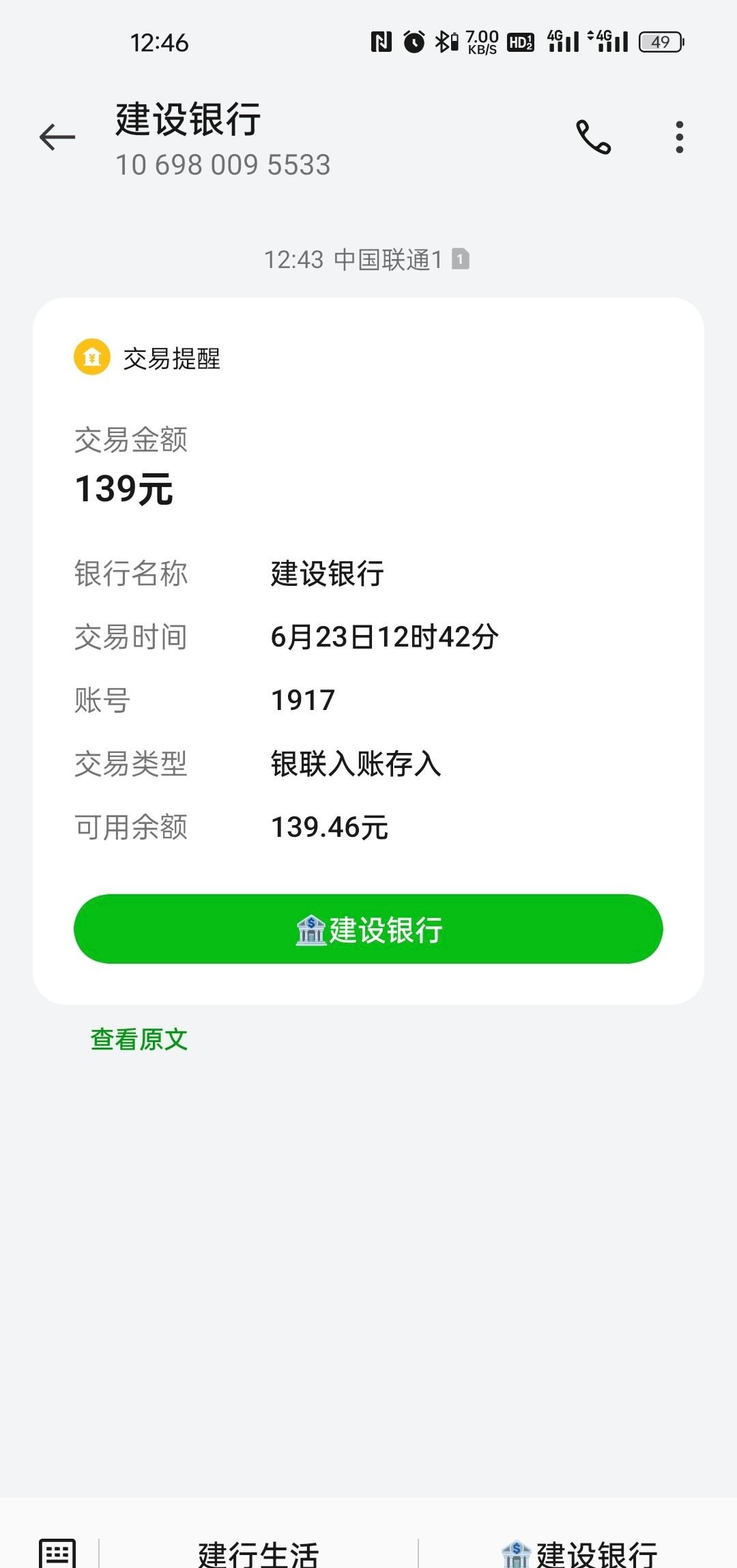Viewport: 737px width, 1568px height.
Task: Tap the green 建设银行 button
Action: coord(369,929)
